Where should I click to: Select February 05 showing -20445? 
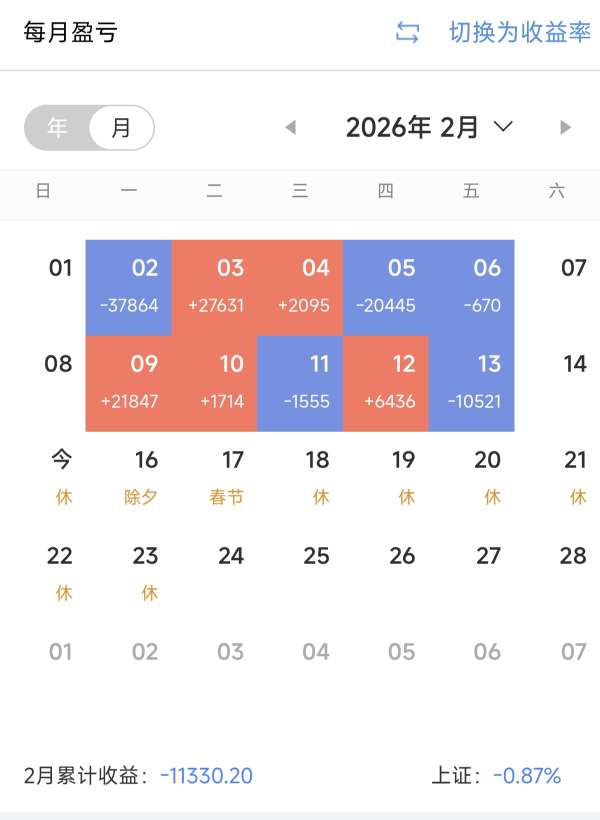pos(386,287)
